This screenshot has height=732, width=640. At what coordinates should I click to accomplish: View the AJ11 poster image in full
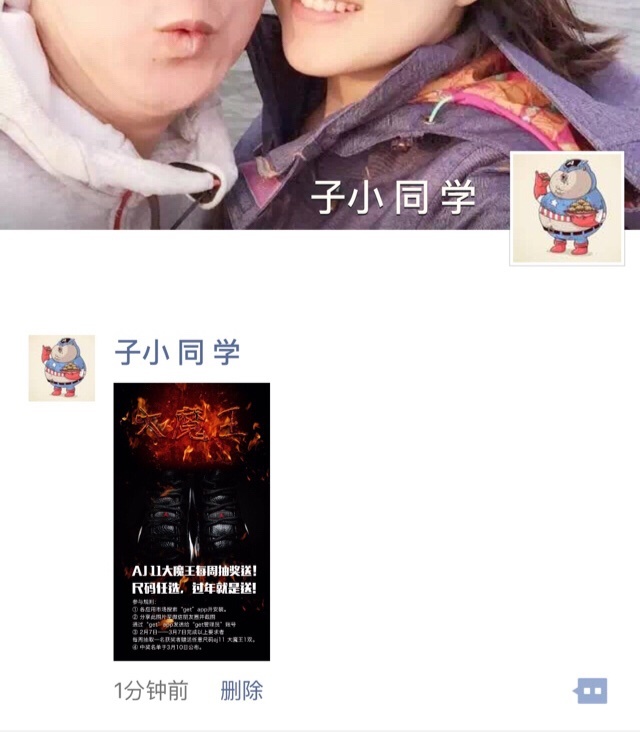tap(191, 521)
